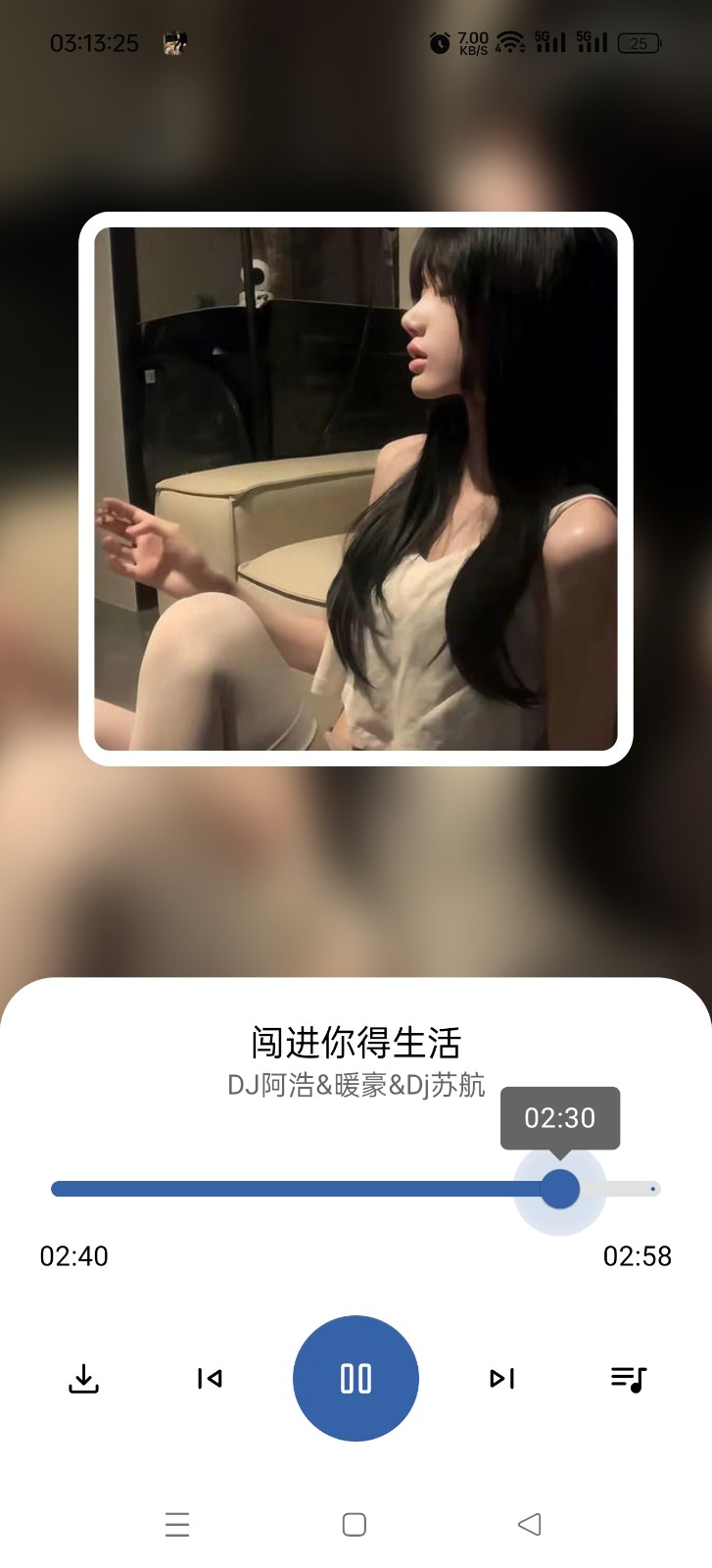712x1568 pixels.
Task: Go back to the previous track
Action: 210,1379
